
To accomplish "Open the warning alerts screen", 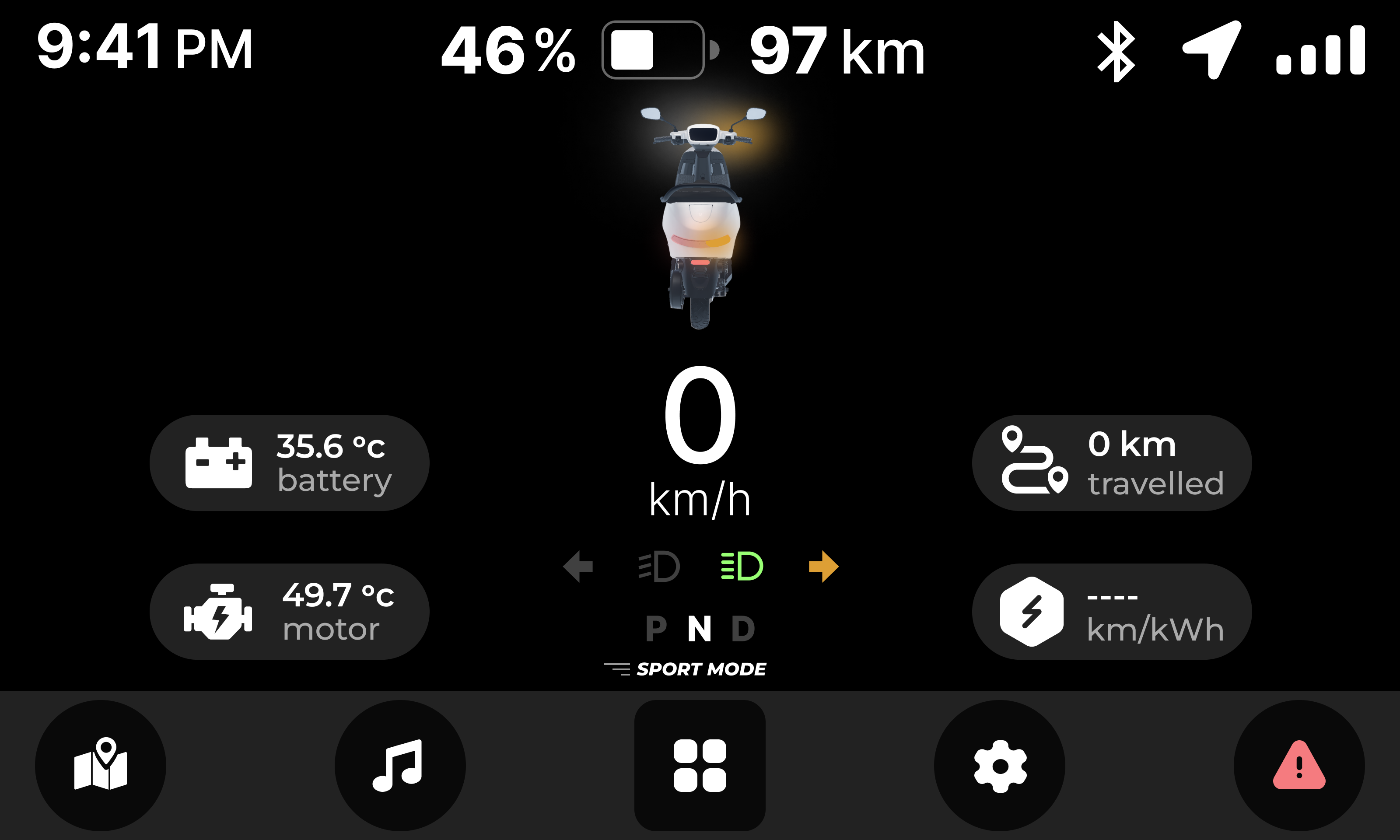I will coord(1298,765).
